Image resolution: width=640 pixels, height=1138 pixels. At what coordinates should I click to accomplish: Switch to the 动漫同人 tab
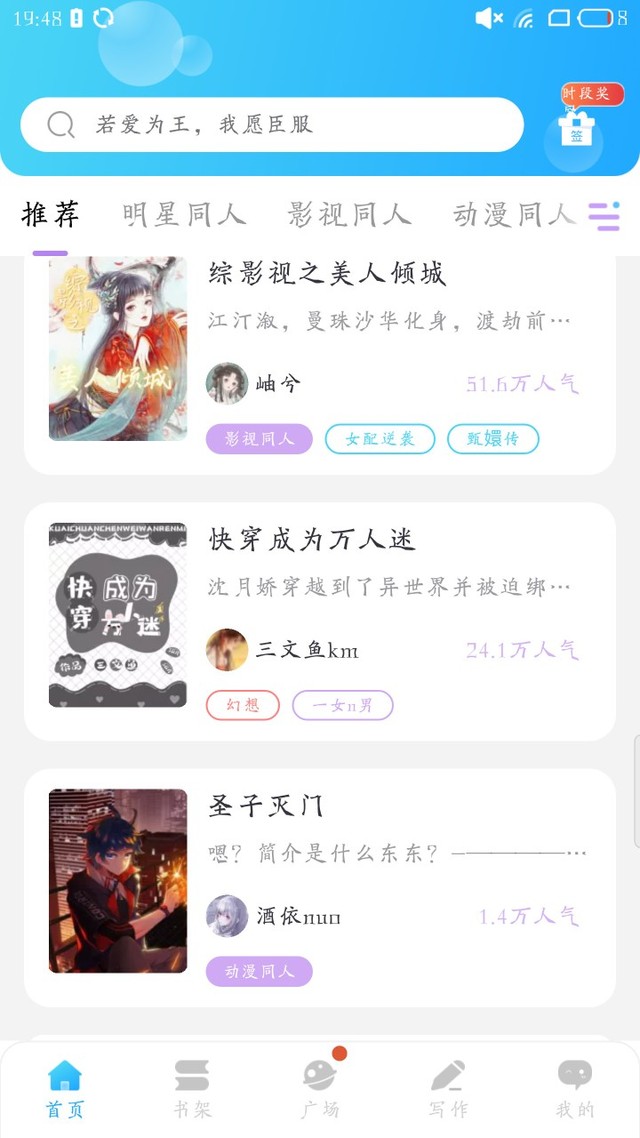(513, 214)
